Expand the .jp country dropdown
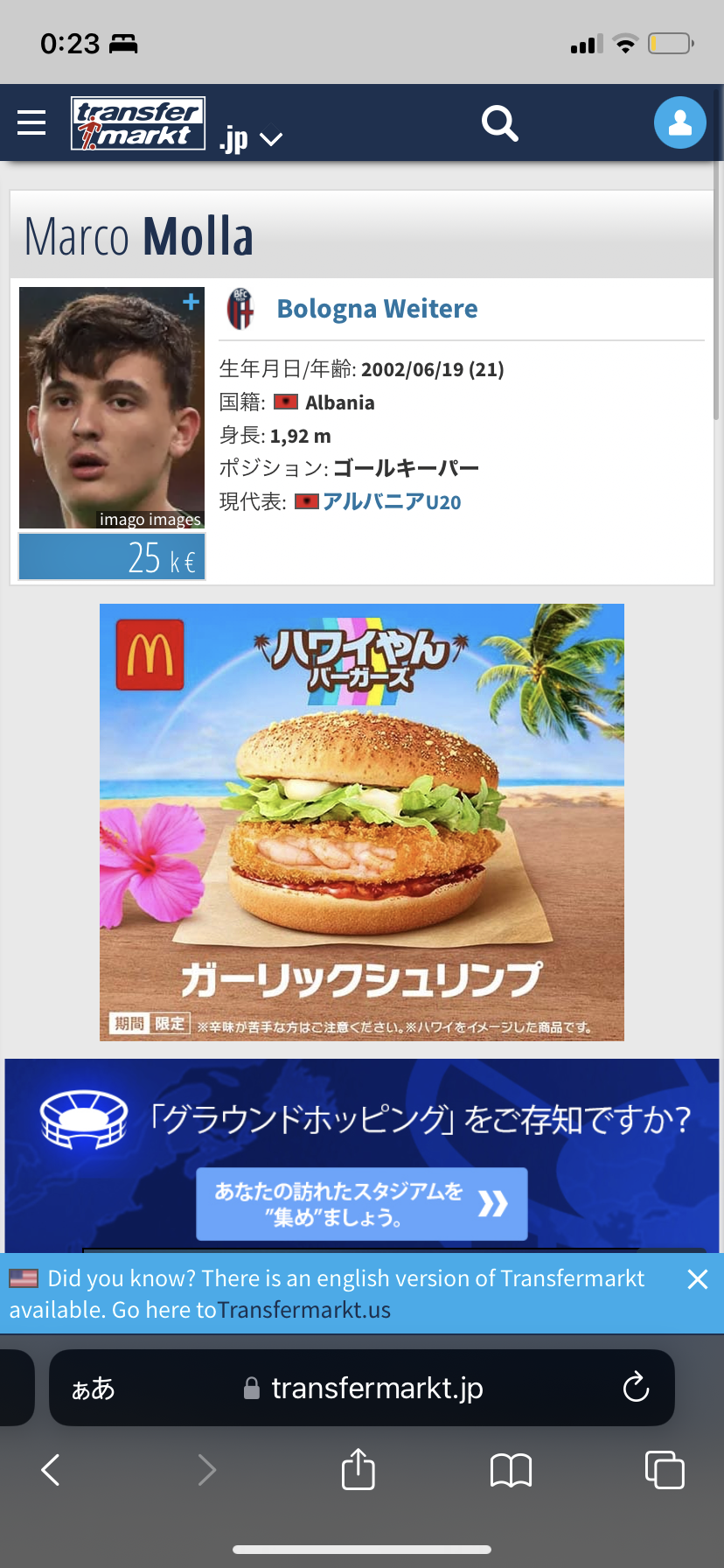Screen dimensions: 724x1568 point(251,139)
